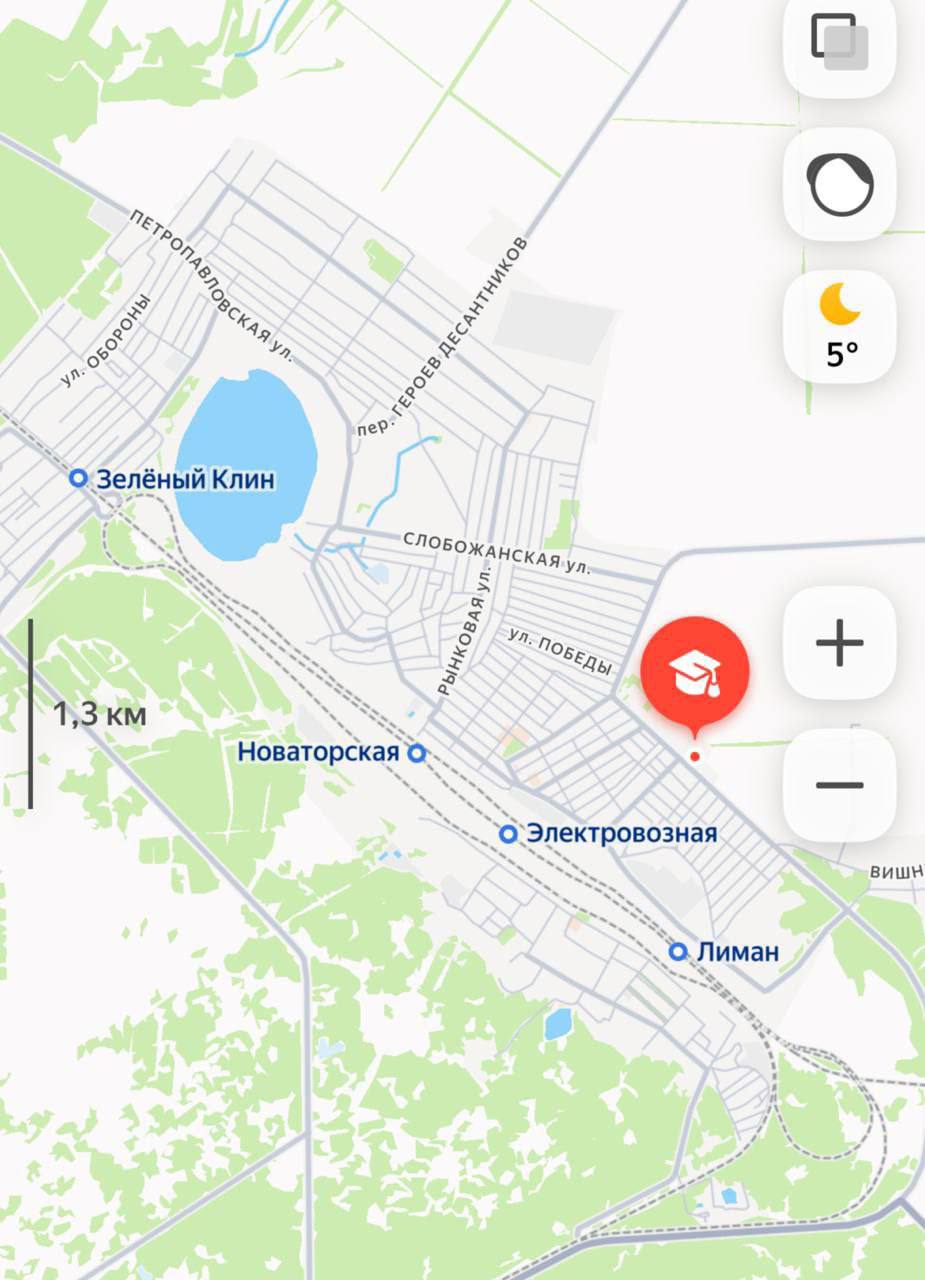925x1280 pixels.
Task: Zoom in with the plus button
Action: tap(839, 642)
